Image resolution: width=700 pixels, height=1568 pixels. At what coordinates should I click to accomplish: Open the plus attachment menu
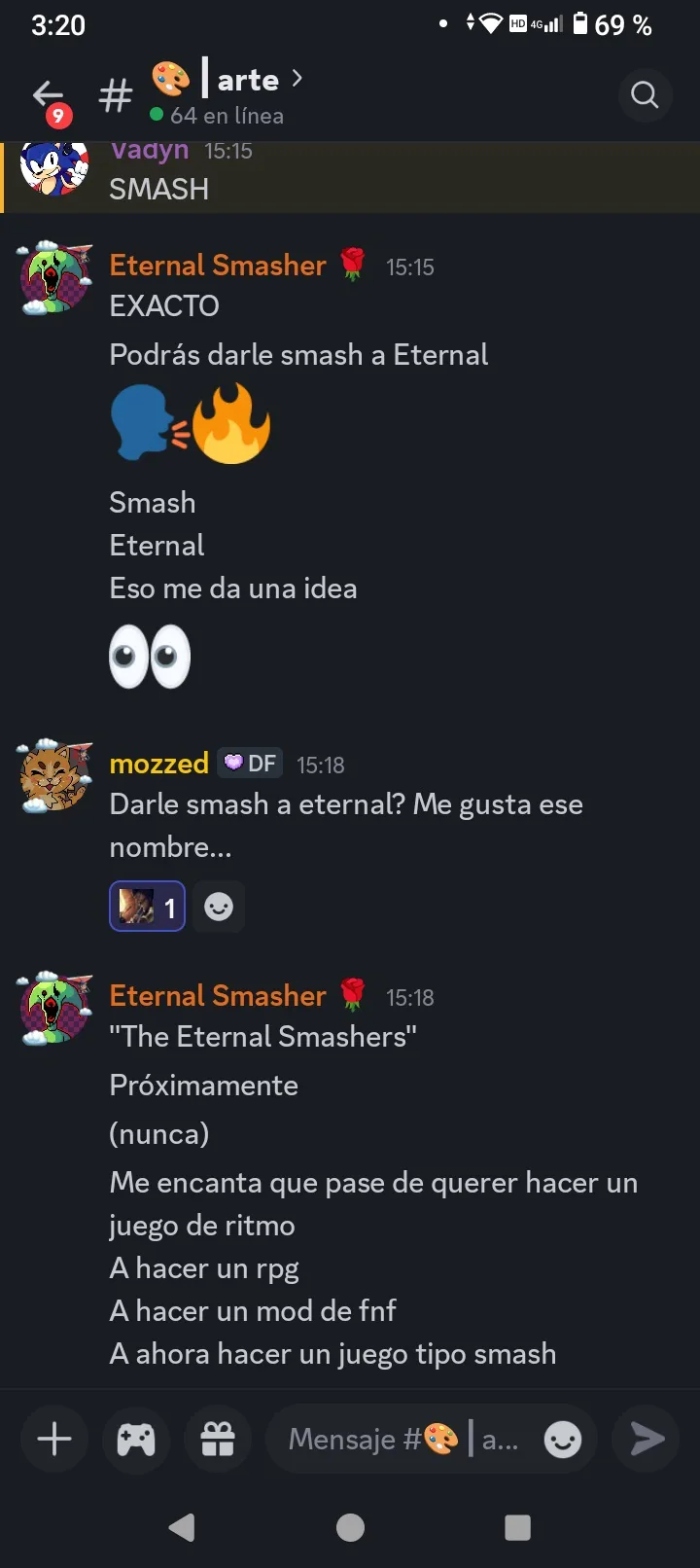54,1439
